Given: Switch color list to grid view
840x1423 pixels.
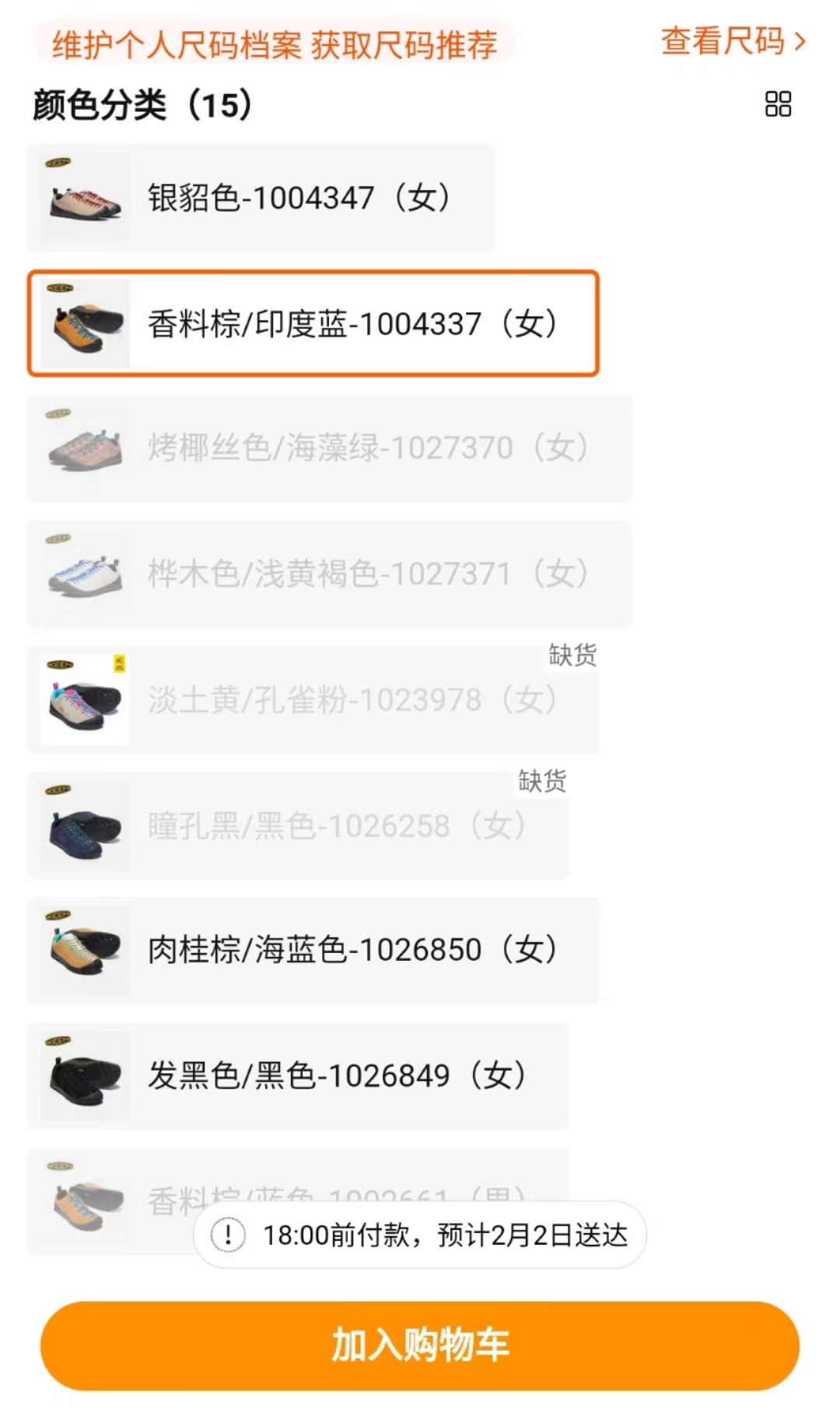Looking at the screenshot, I should point(778,104).
